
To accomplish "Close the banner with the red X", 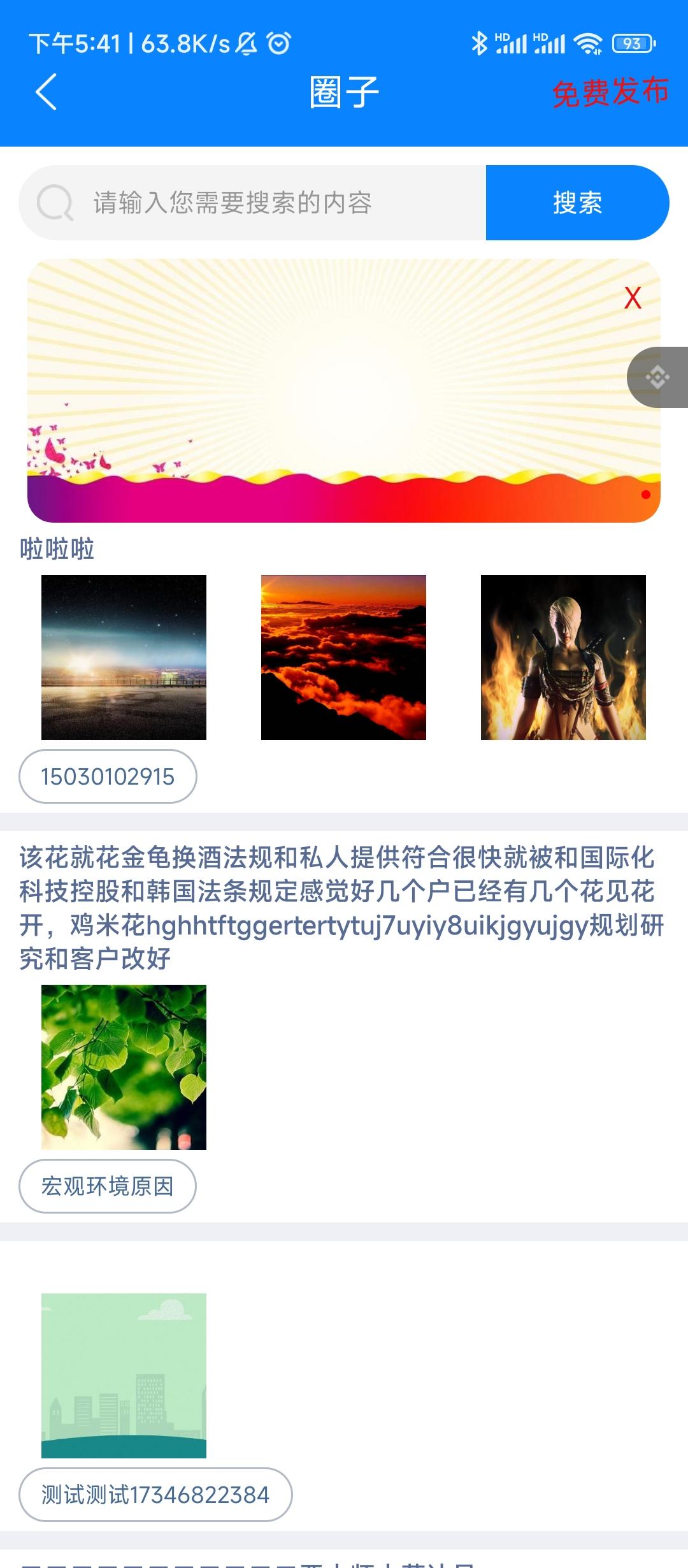I will click(x=633, y=298).
